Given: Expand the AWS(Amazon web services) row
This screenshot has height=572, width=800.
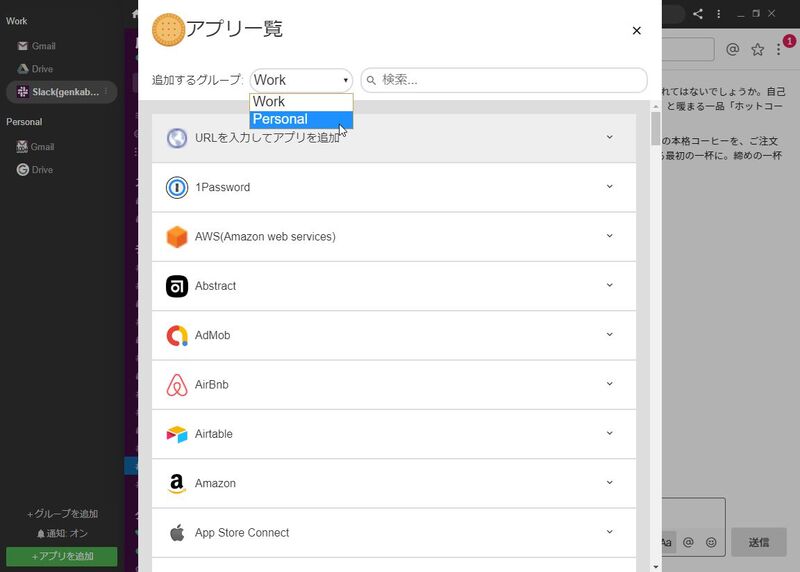Looking at the screenshot, I should tap(609, 236).
